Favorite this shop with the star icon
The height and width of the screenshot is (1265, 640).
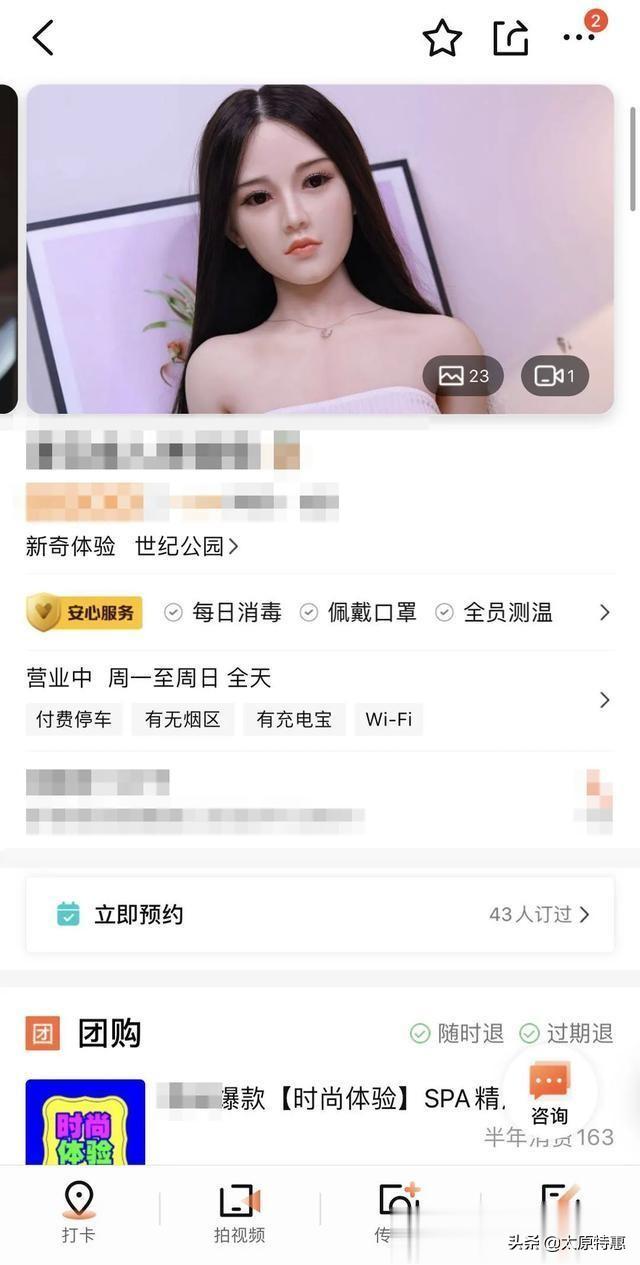(442, 38)
